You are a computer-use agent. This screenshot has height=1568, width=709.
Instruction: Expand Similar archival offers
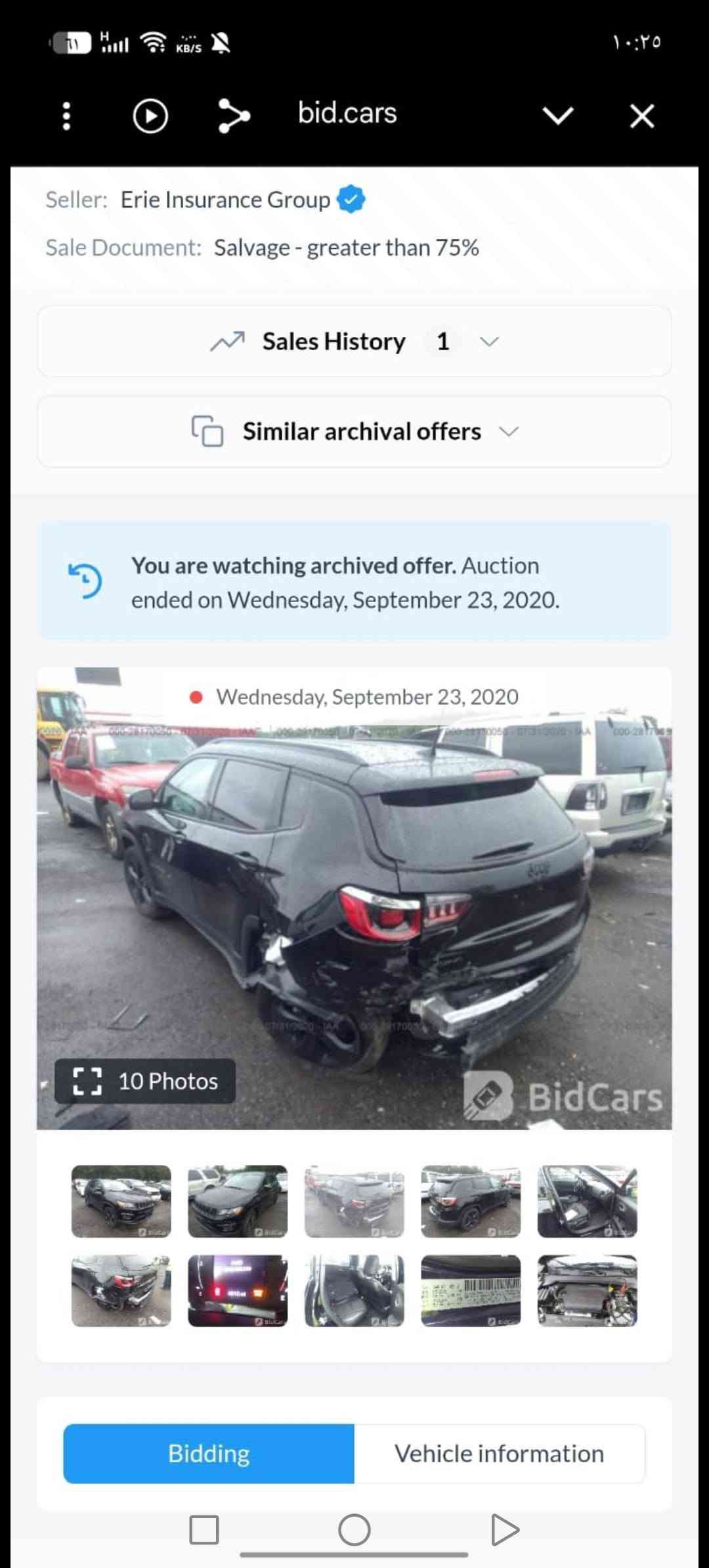354,431
